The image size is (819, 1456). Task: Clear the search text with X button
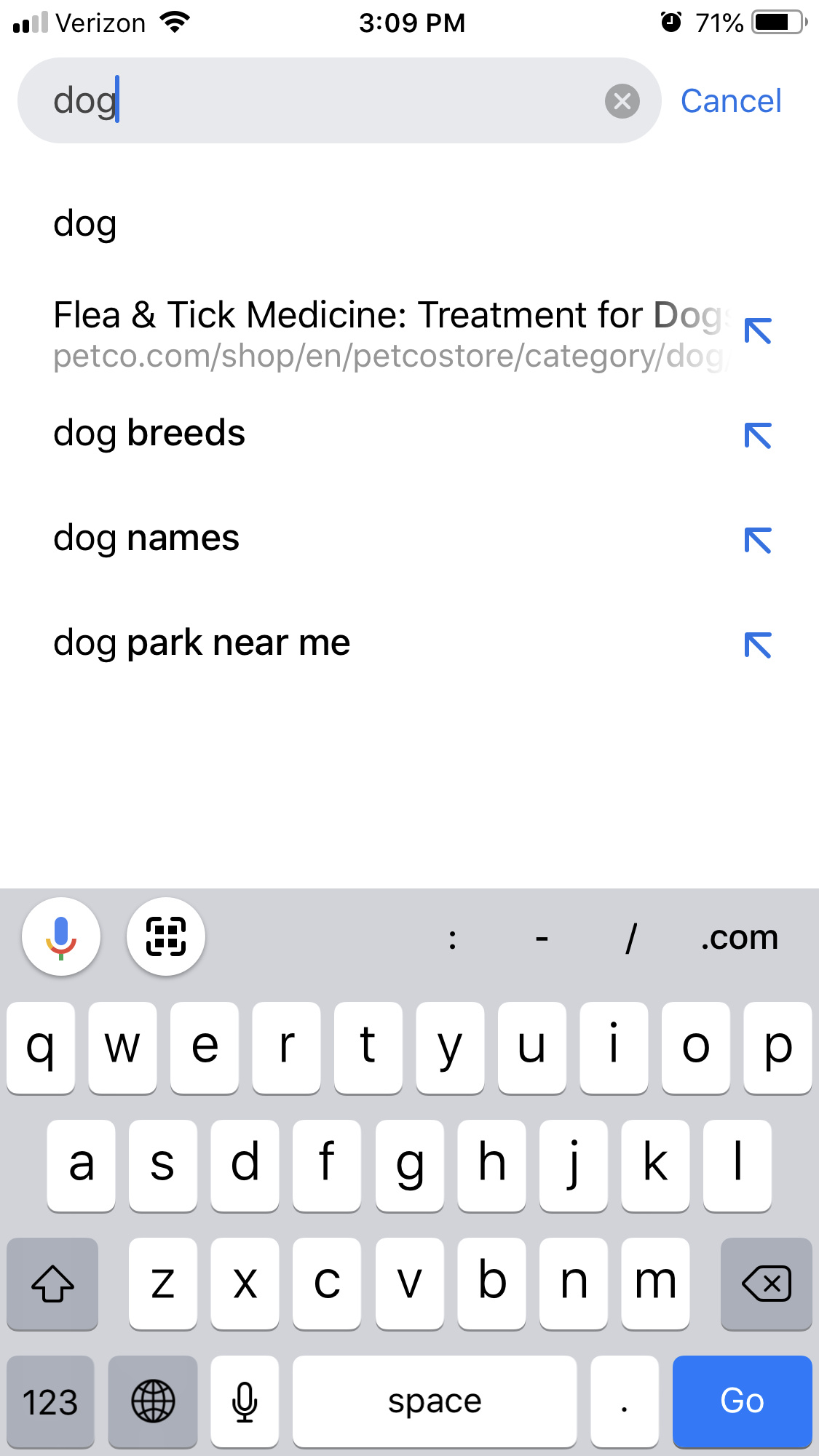[622, 101]
